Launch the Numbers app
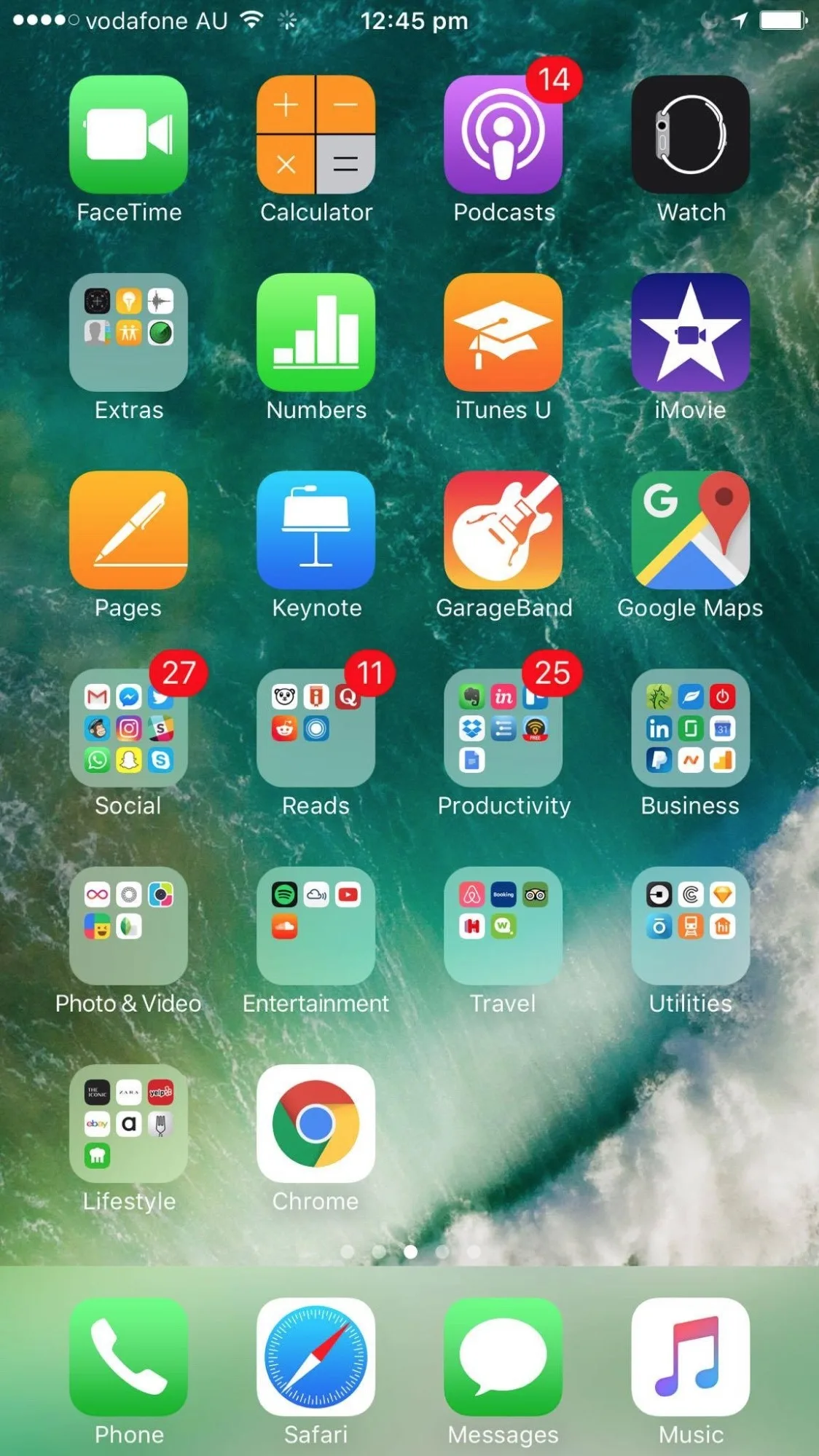 [x=316, y=333]
